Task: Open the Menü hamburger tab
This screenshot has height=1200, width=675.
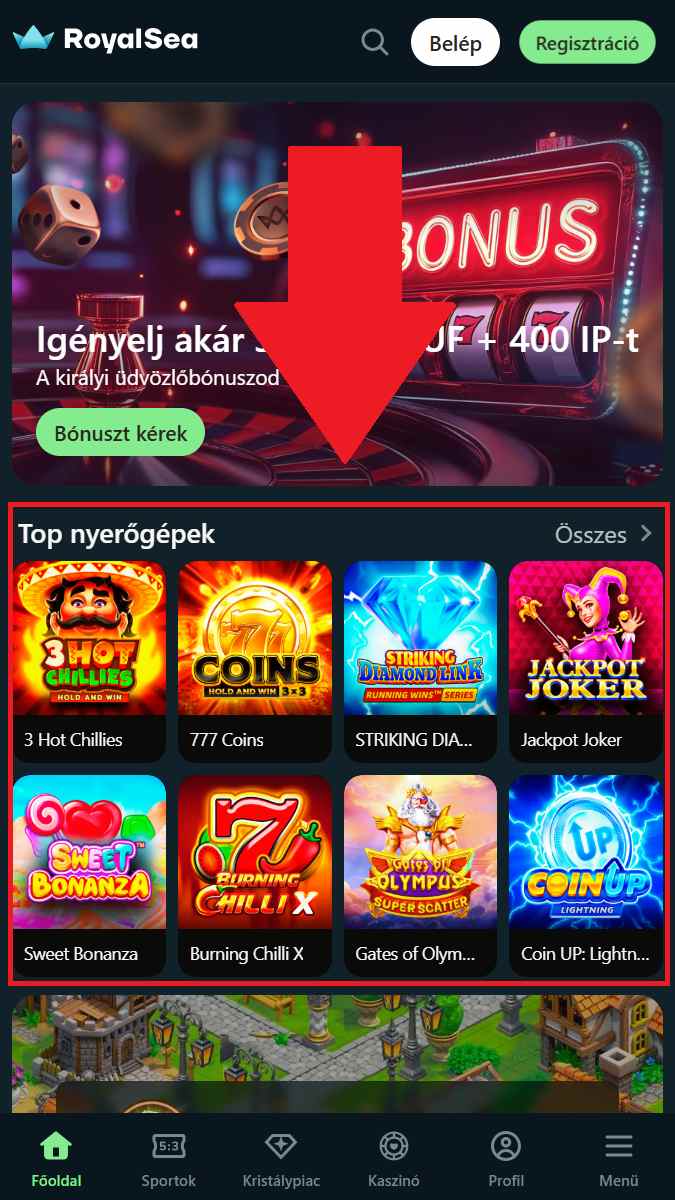Action: click(x=619, y=1159)
